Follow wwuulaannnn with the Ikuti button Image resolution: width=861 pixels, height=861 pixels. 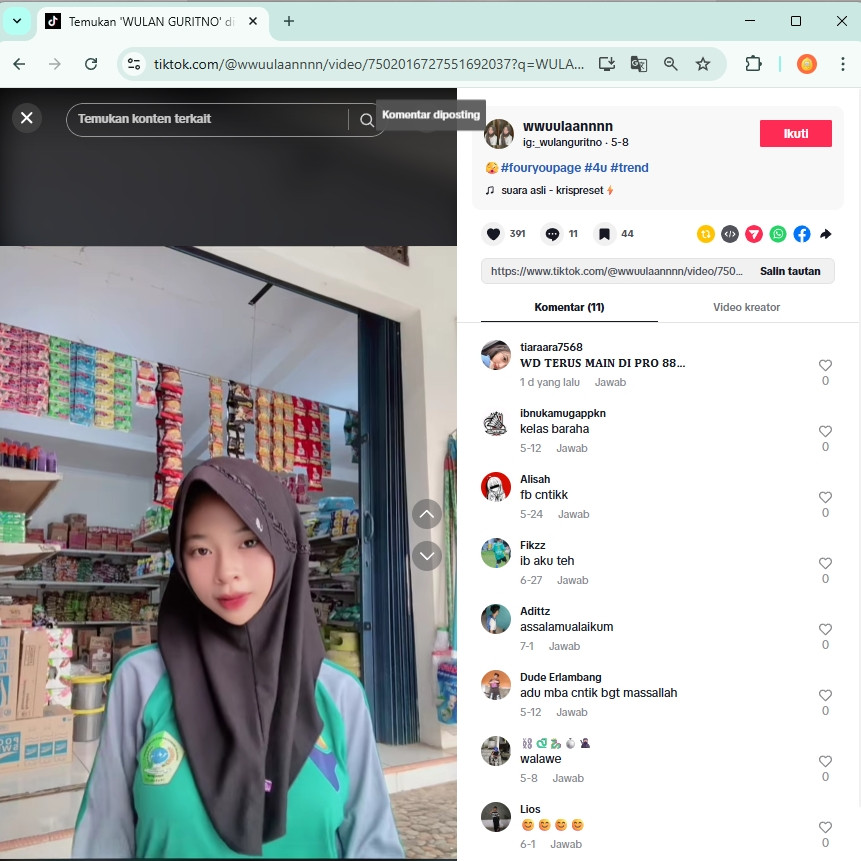click(795, 133)
